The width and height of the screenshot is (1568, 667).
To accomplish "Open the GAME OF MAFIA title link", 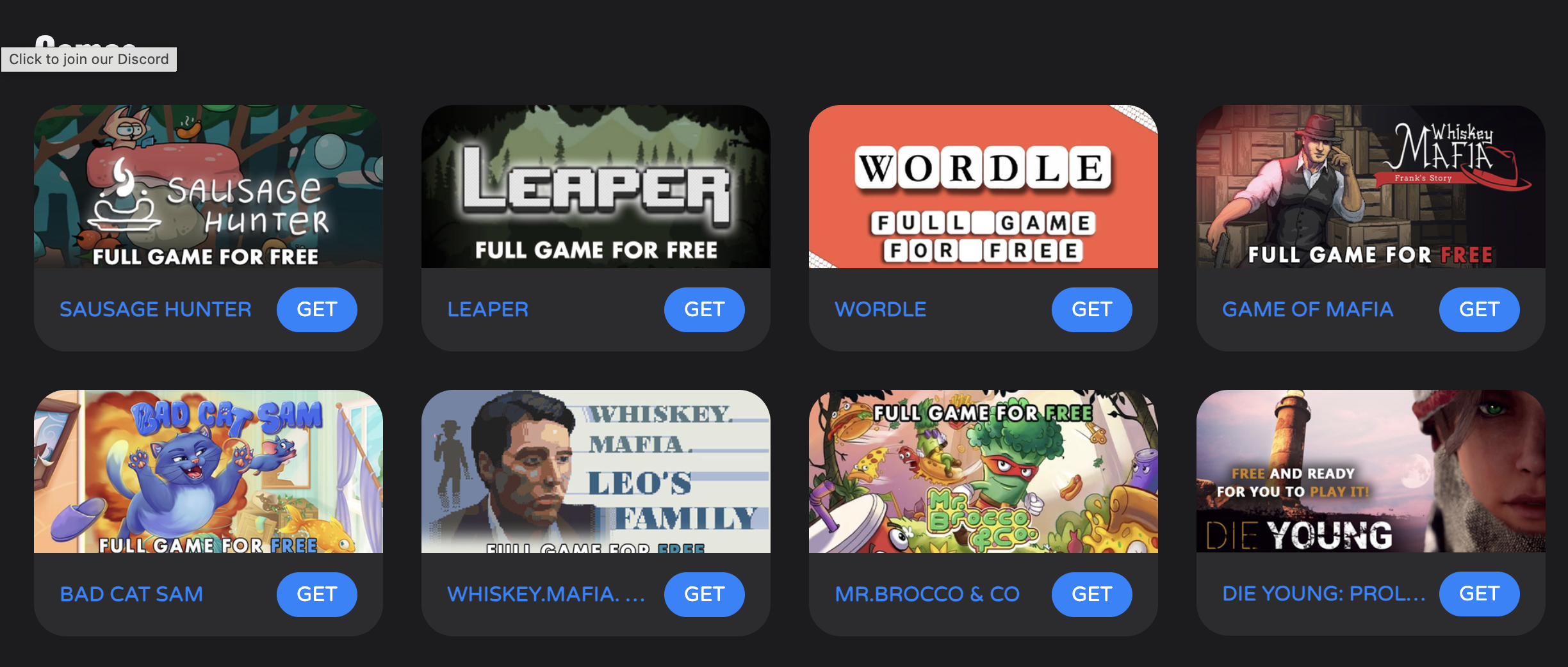I will click(1307, 310).
